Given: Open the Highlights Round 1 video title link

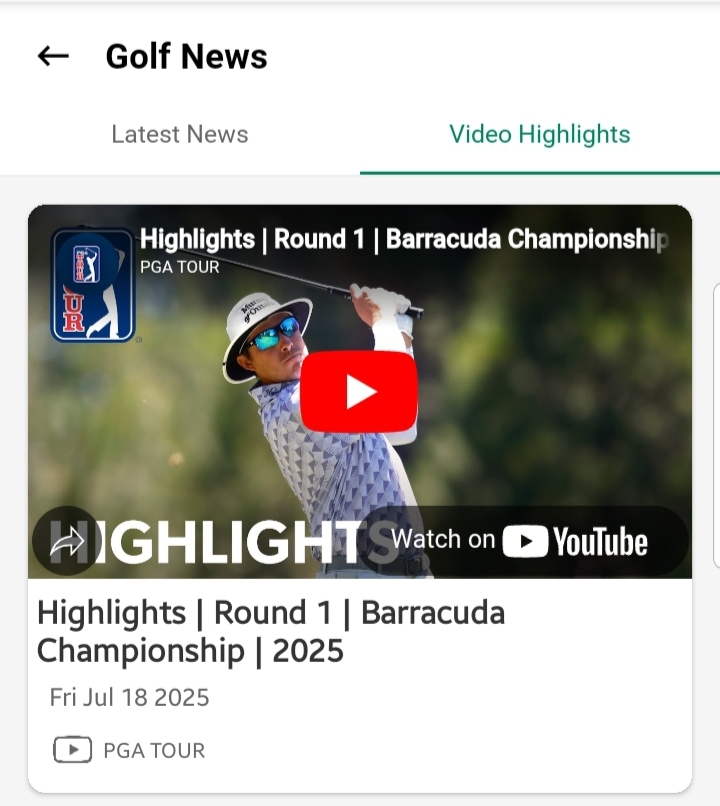Looking at the screenshot, I should pos(403,240).
